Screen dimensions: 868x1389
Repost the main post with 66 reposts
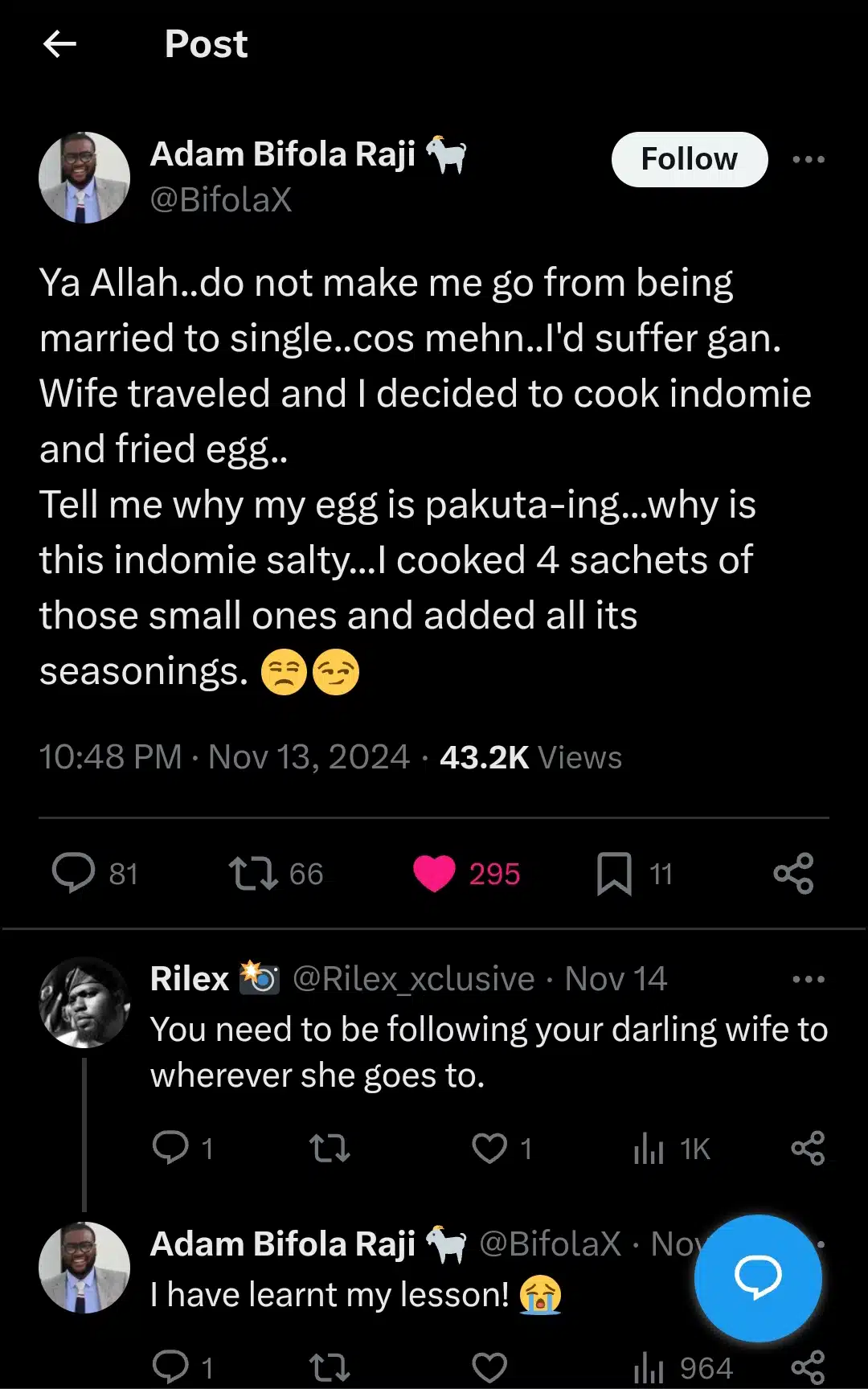click(x=253, y=874)
